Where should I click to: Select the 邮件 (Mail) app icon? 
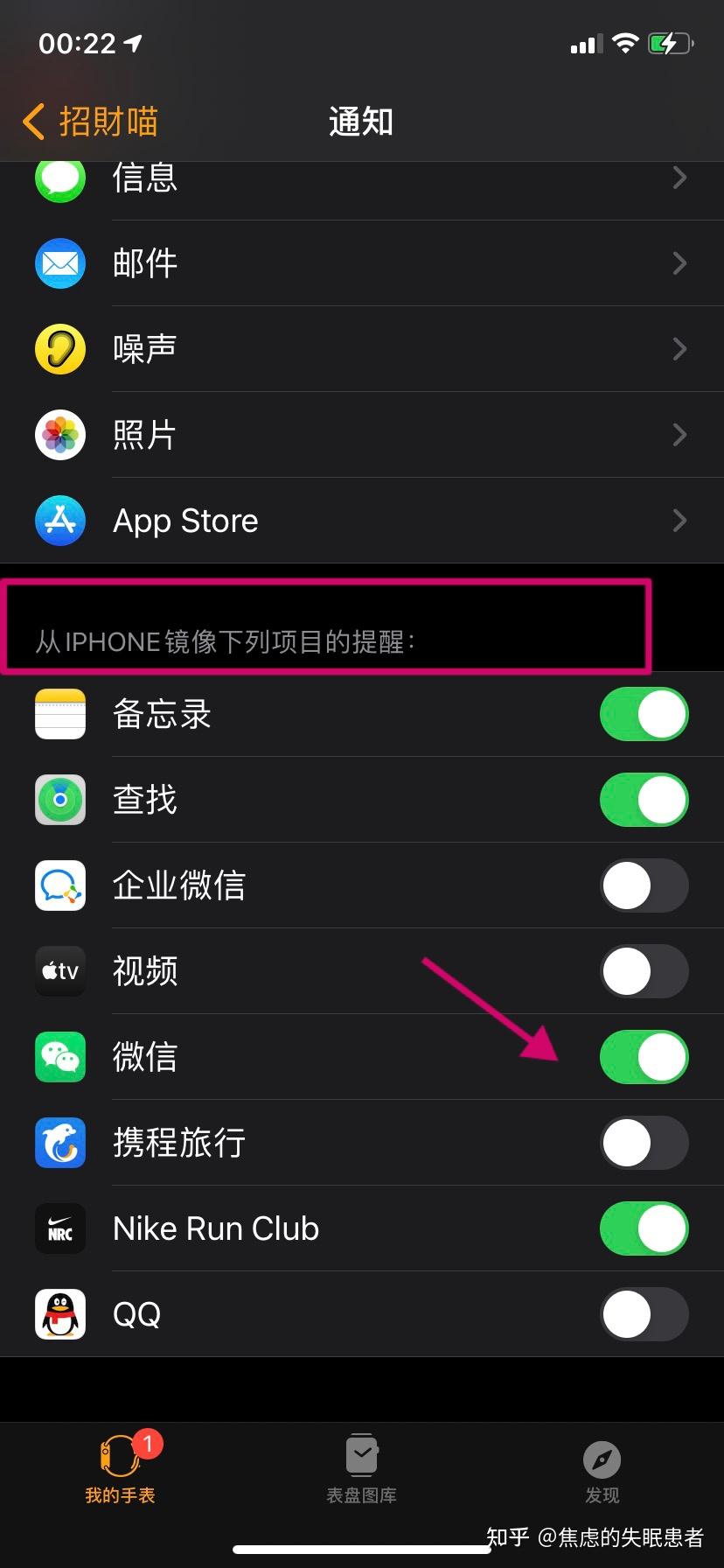pyautogui.click(x=59, y=263)
